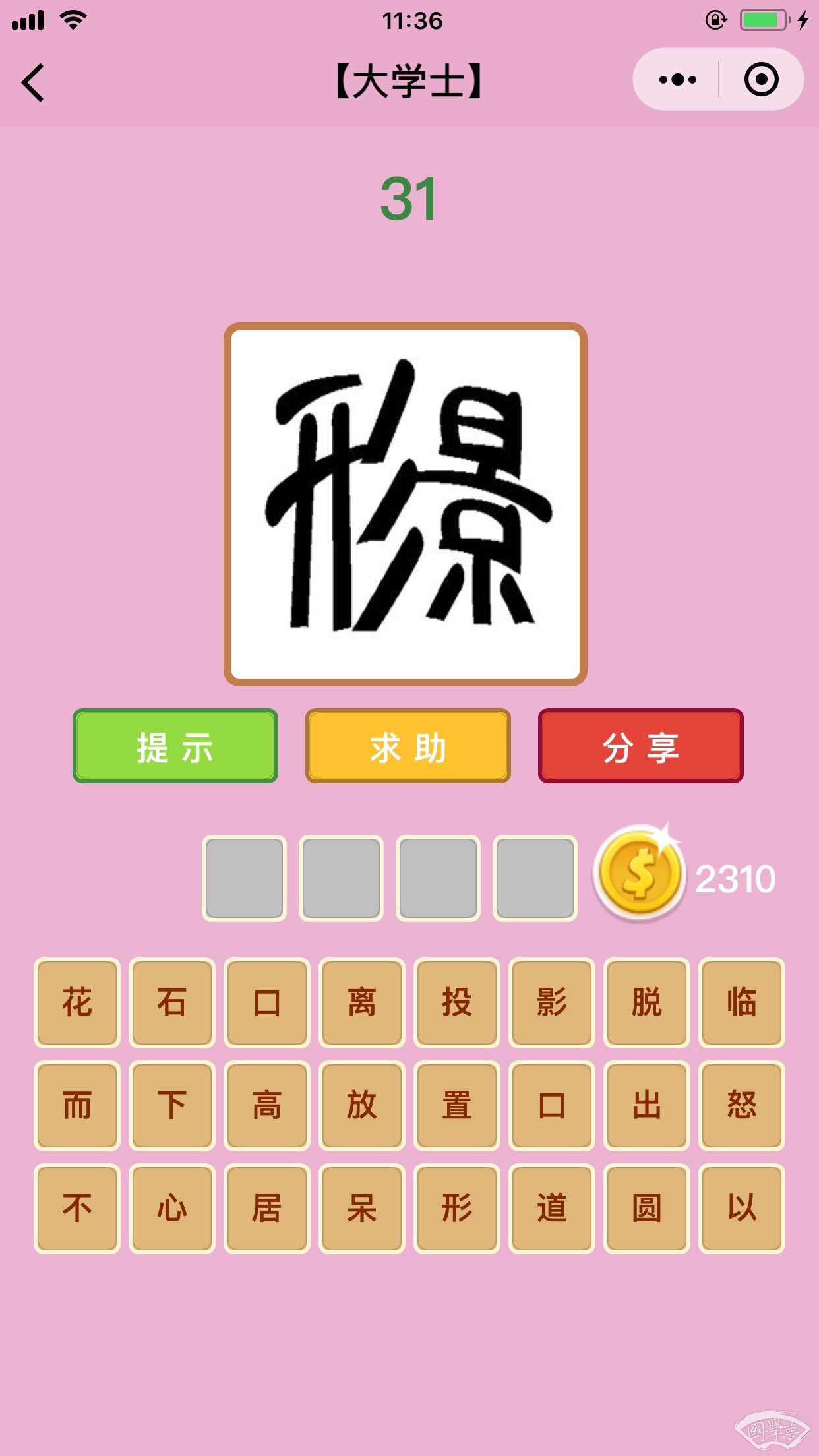
Task: Choose the 圆 character tile
Action: coord(647,1208)
